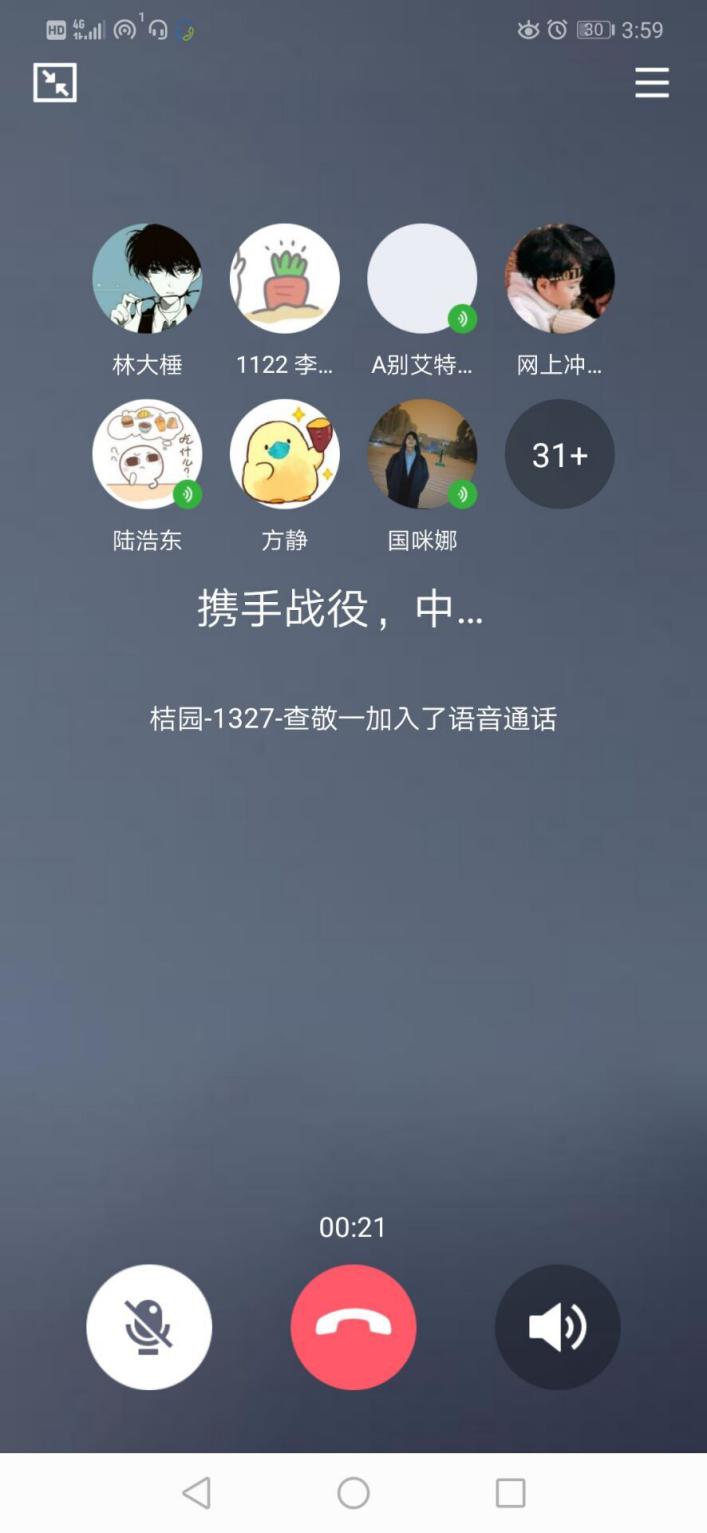Screen dimensions: 707x1533
Task: Open 陆浩东's avatar
Action: 147,455
